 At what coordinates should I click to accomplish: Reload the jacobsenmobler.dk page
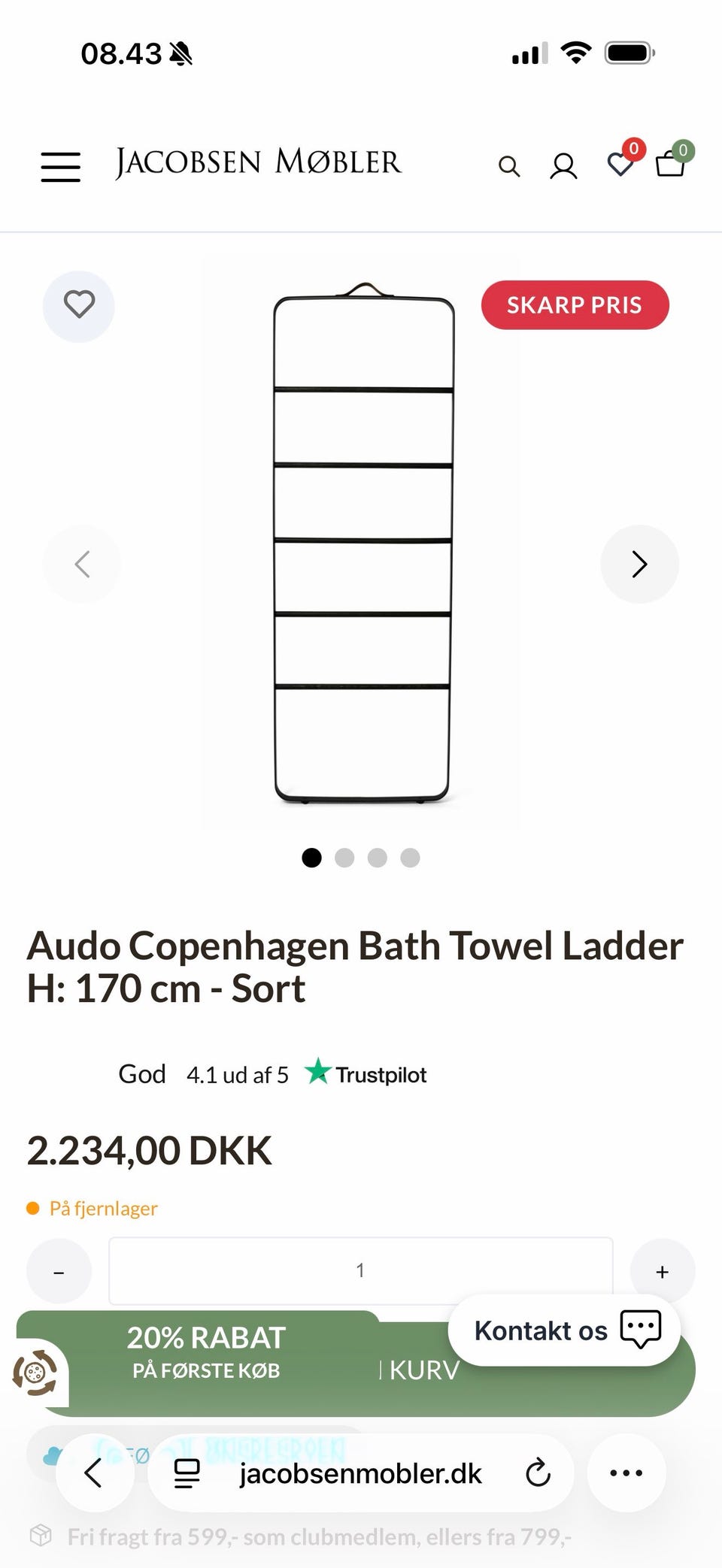[x=538, y=1473]
